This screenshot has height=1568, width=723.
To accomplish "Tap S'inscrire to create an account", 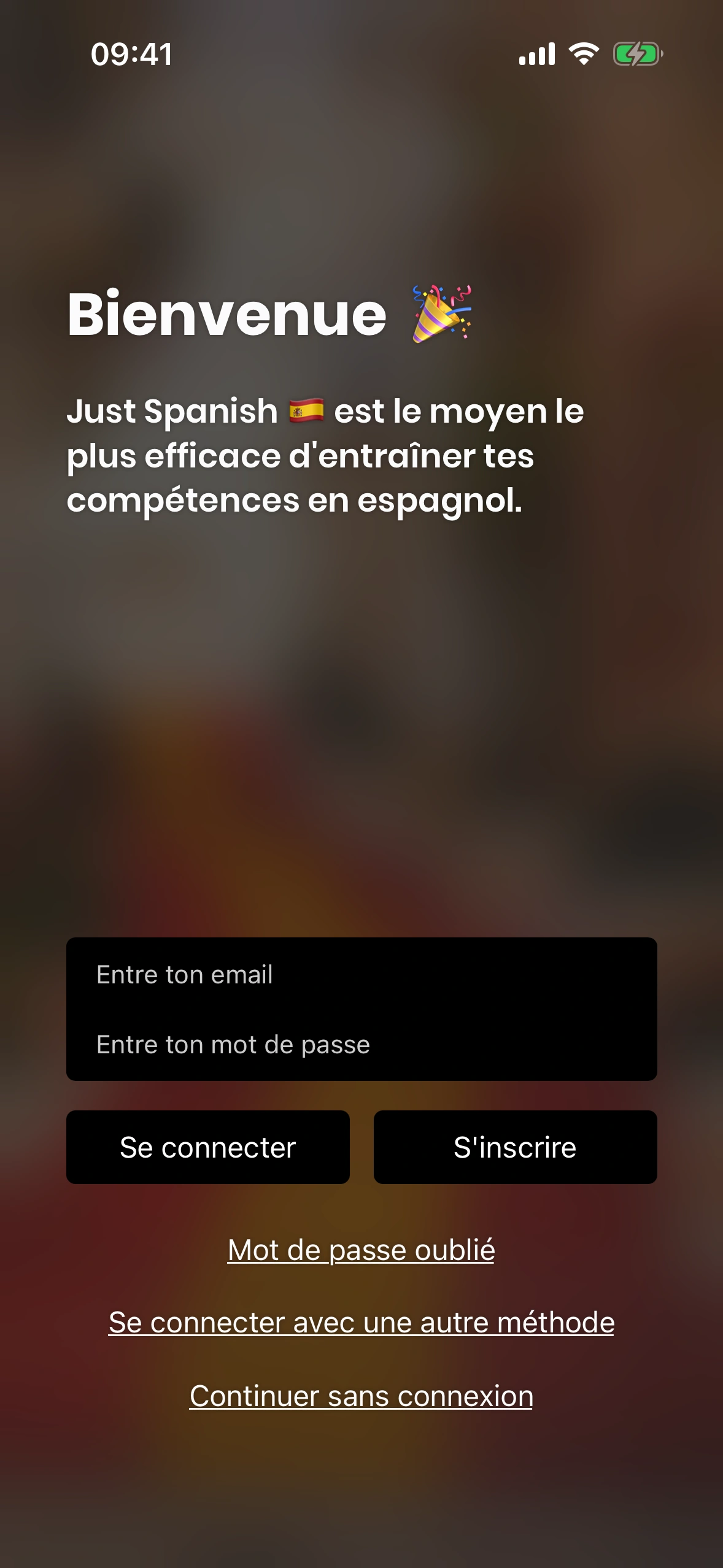I will click(x=515, y=1147).
